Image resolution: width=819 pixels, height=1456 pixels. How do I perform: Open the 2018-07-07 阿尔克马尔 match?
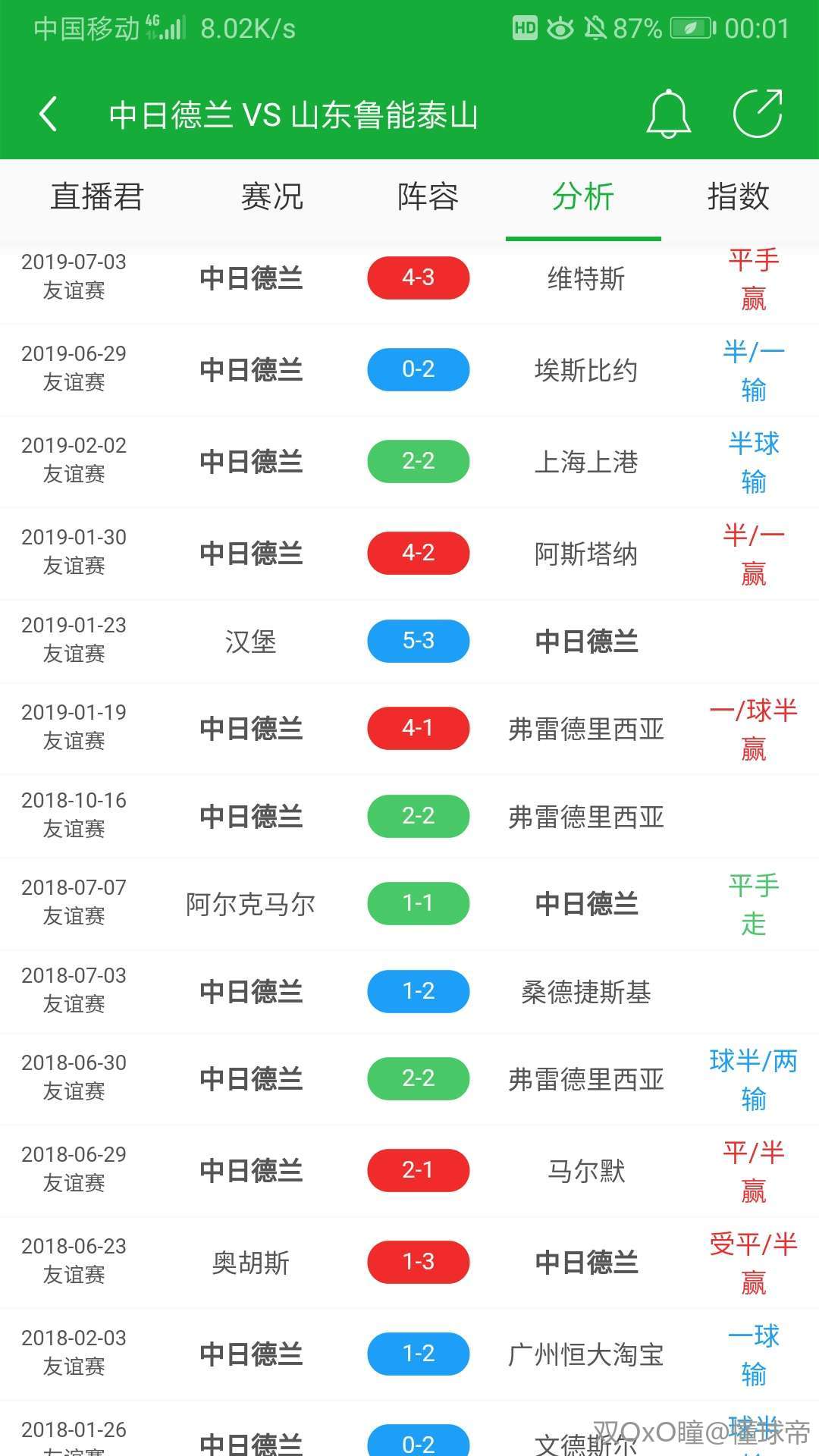click(418, 903)
